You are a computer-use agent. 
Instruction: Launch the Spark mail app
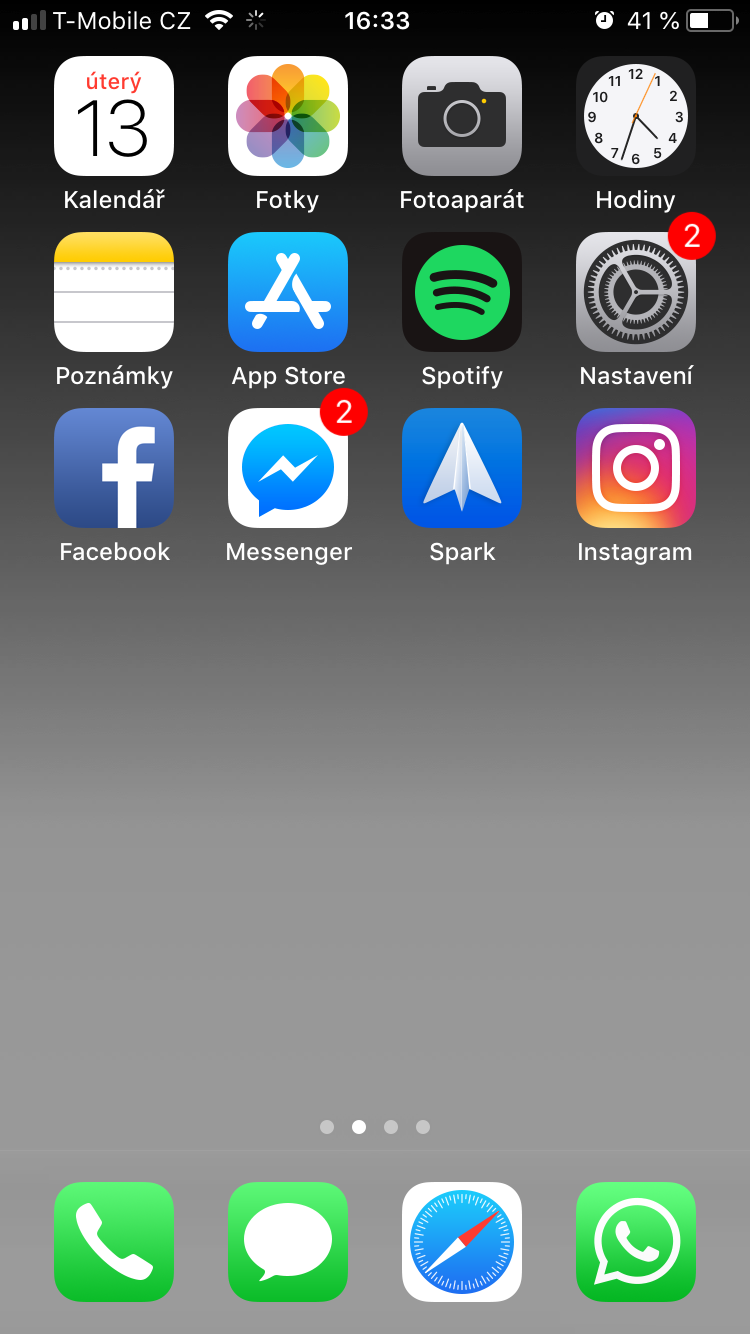[462, 468]
